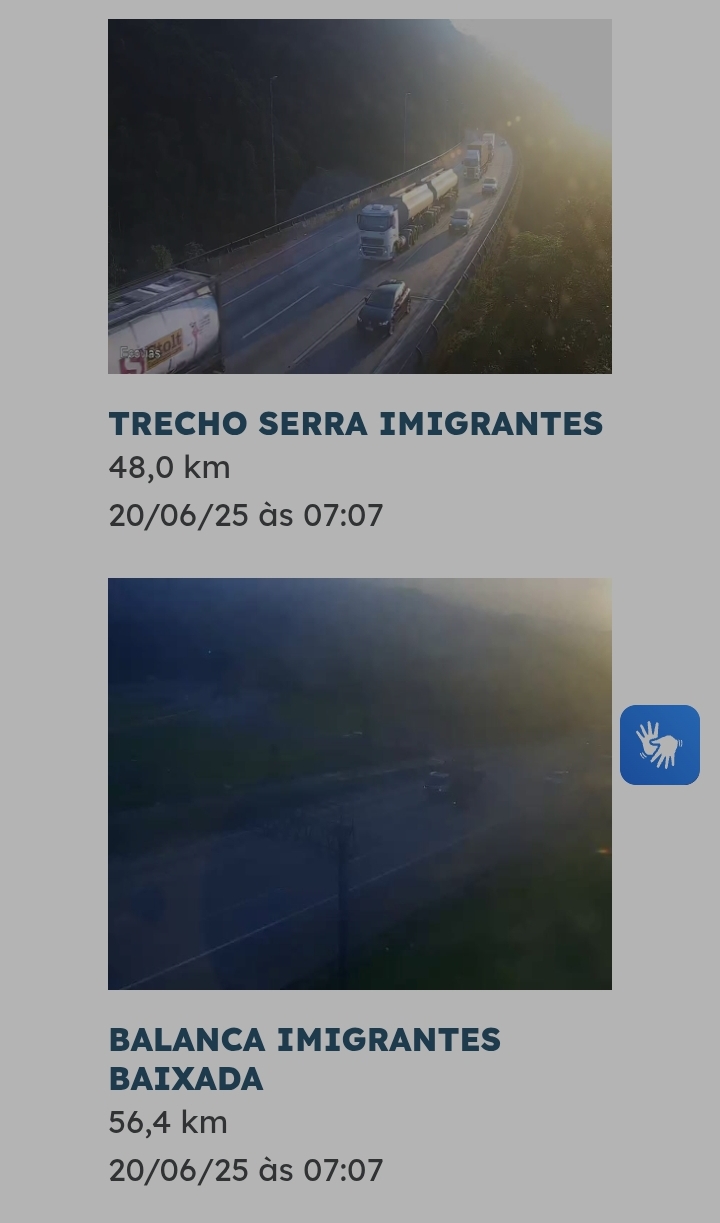Open the Trecho Serra Imigrantes camera image
The width and height of the screenshot is (720, 1223).
point(359,196)
